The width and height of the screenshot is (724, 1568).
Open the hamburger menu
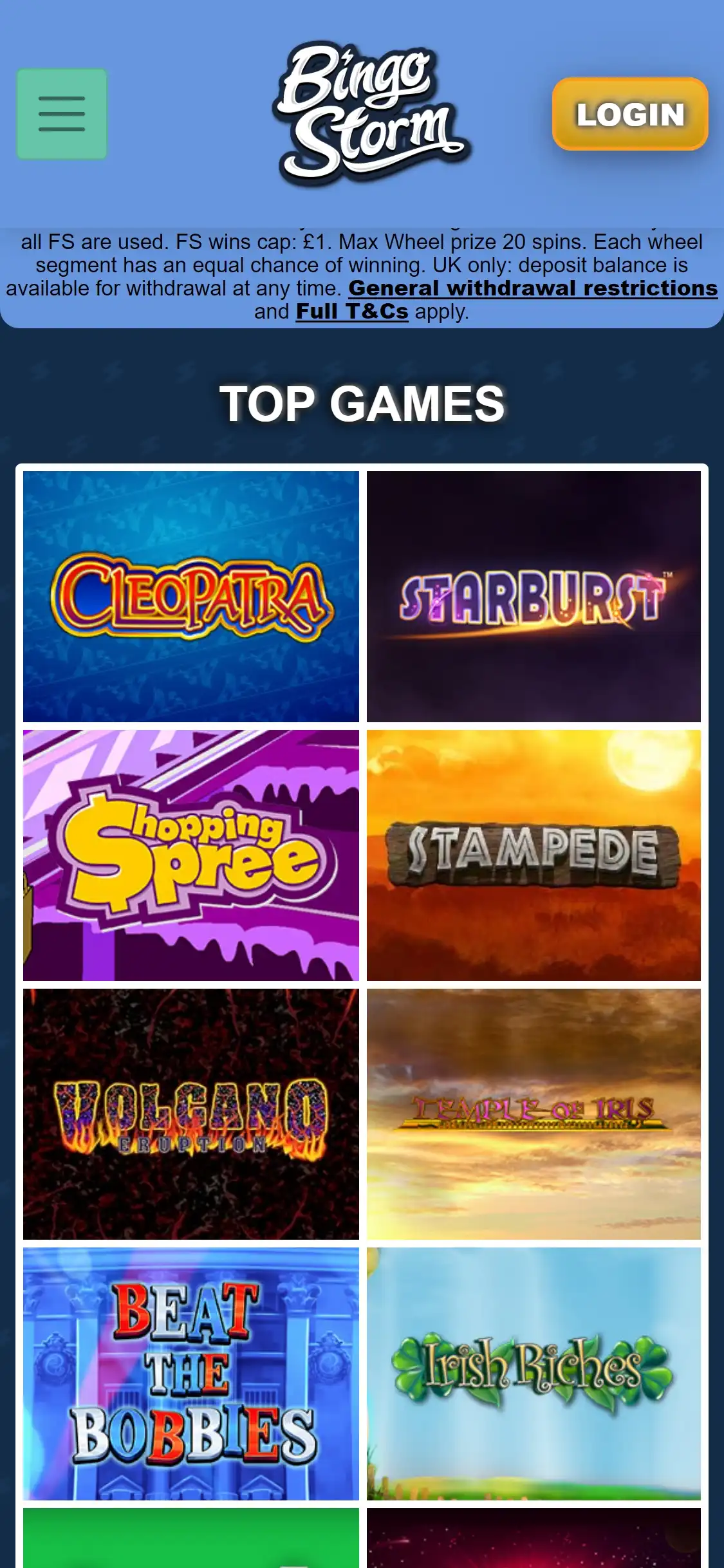[62, 114]
